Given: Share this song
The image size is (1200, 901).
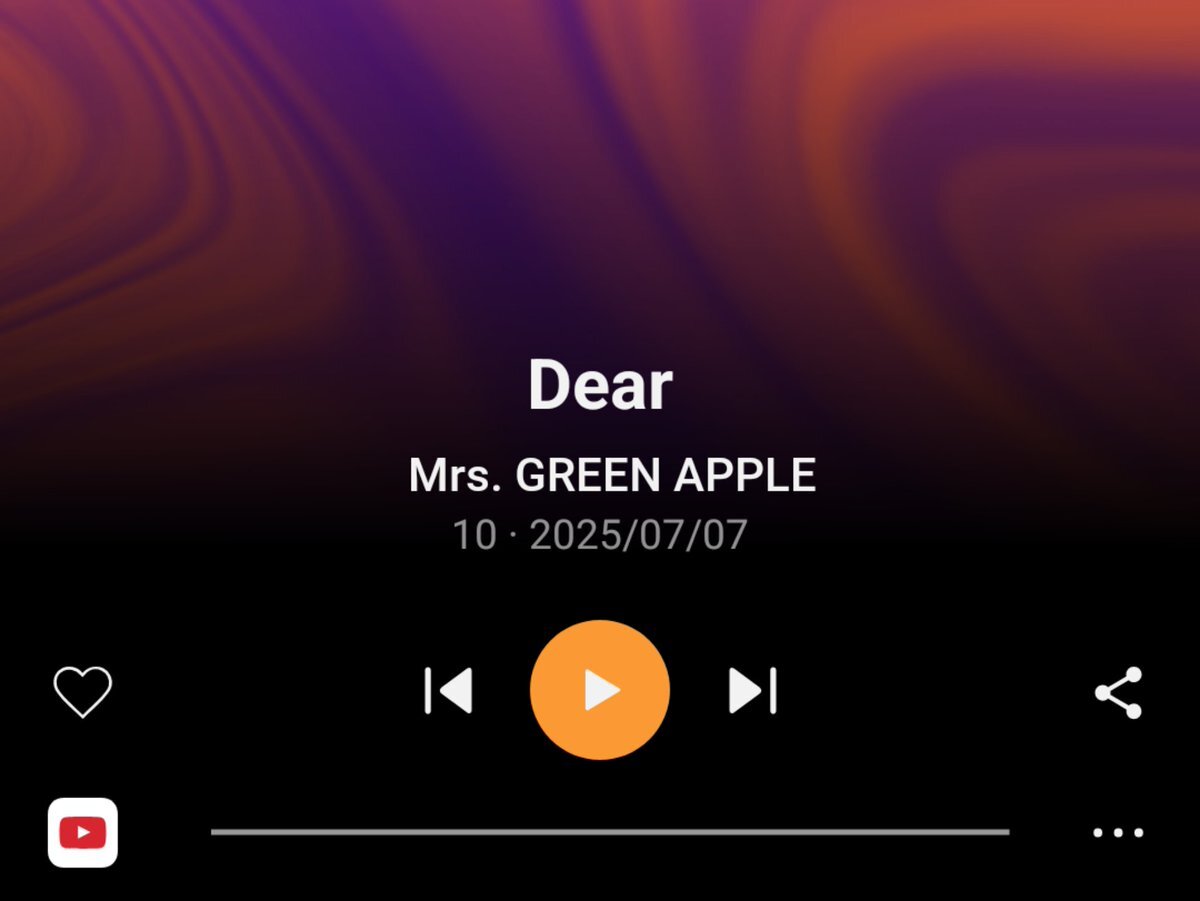Looking at the screenshot, I should pyautogui.click(x=1118, y=692).
